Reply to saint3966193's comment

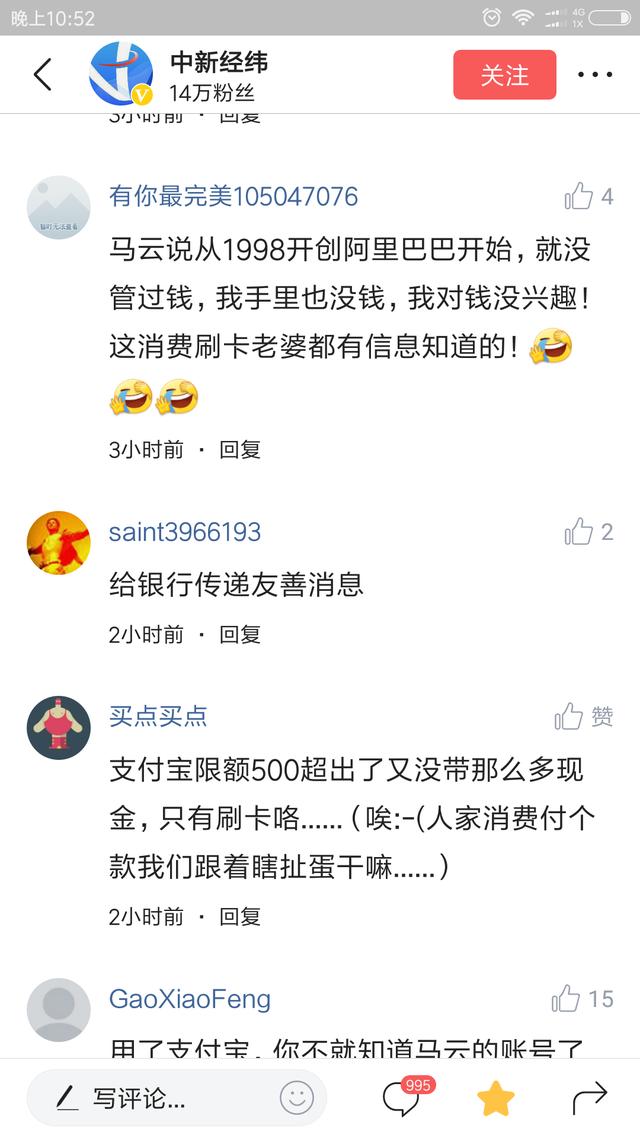(240, 634)
